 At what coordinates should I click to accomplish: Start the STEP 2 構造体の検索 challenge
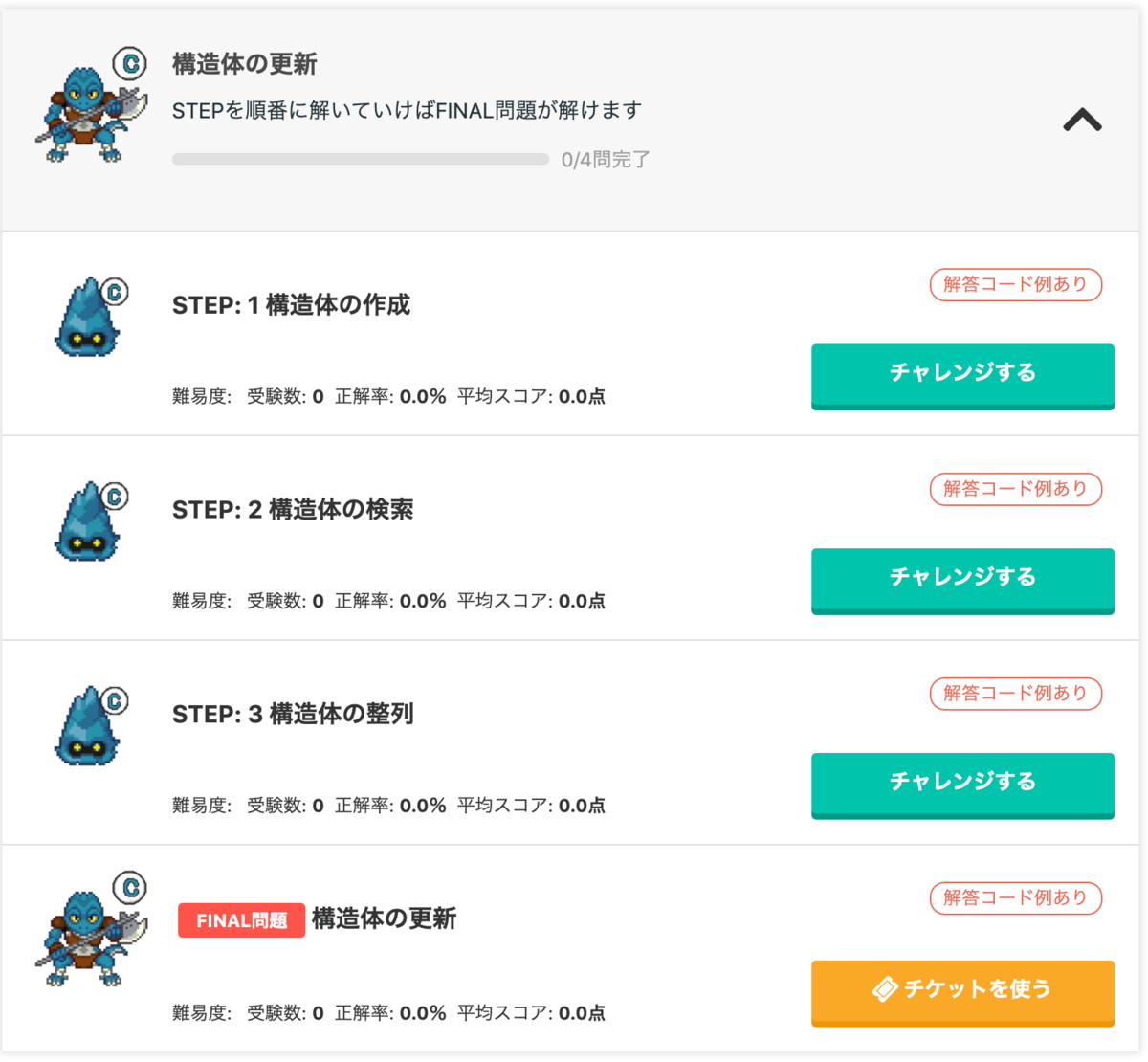coord(962,579)
